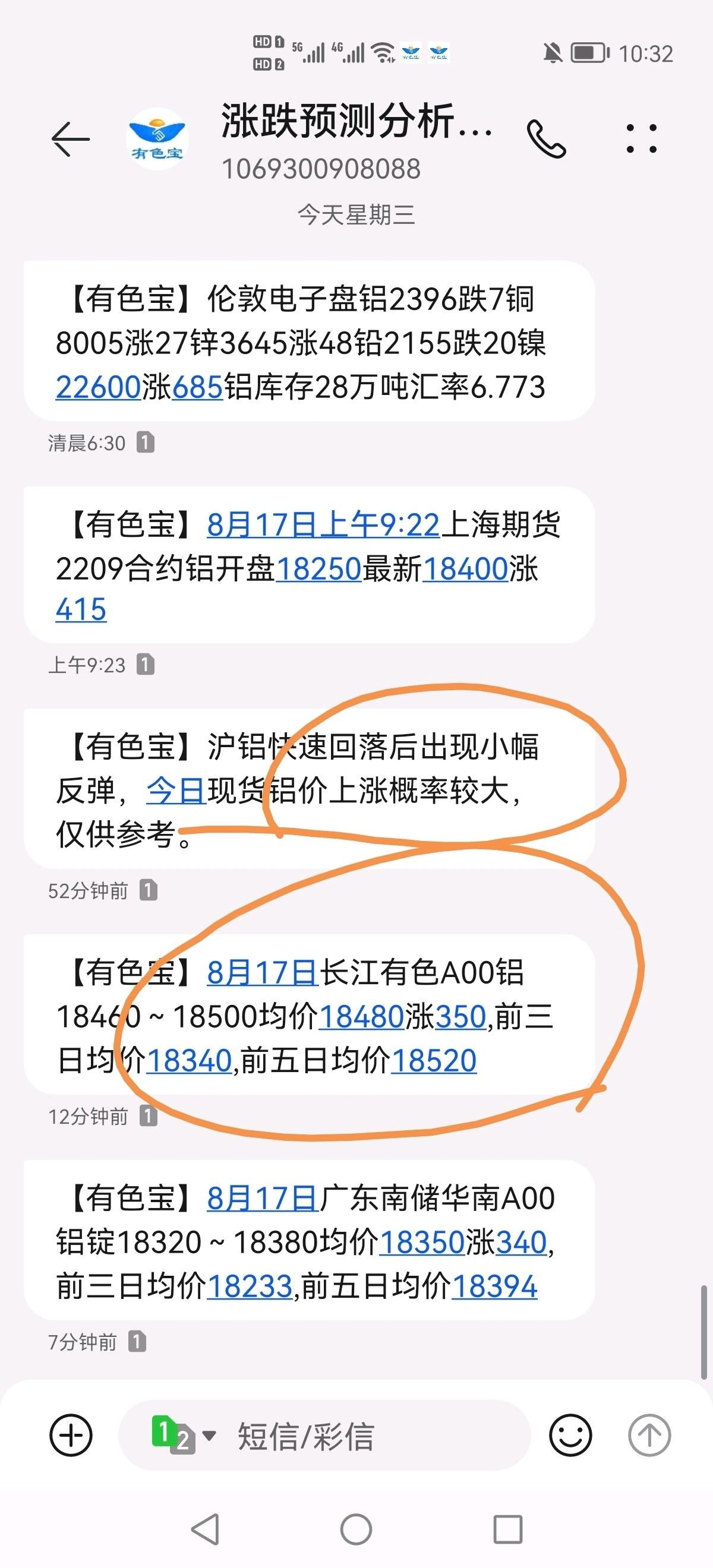Call the sender 1069300908088

click(547, 139)
